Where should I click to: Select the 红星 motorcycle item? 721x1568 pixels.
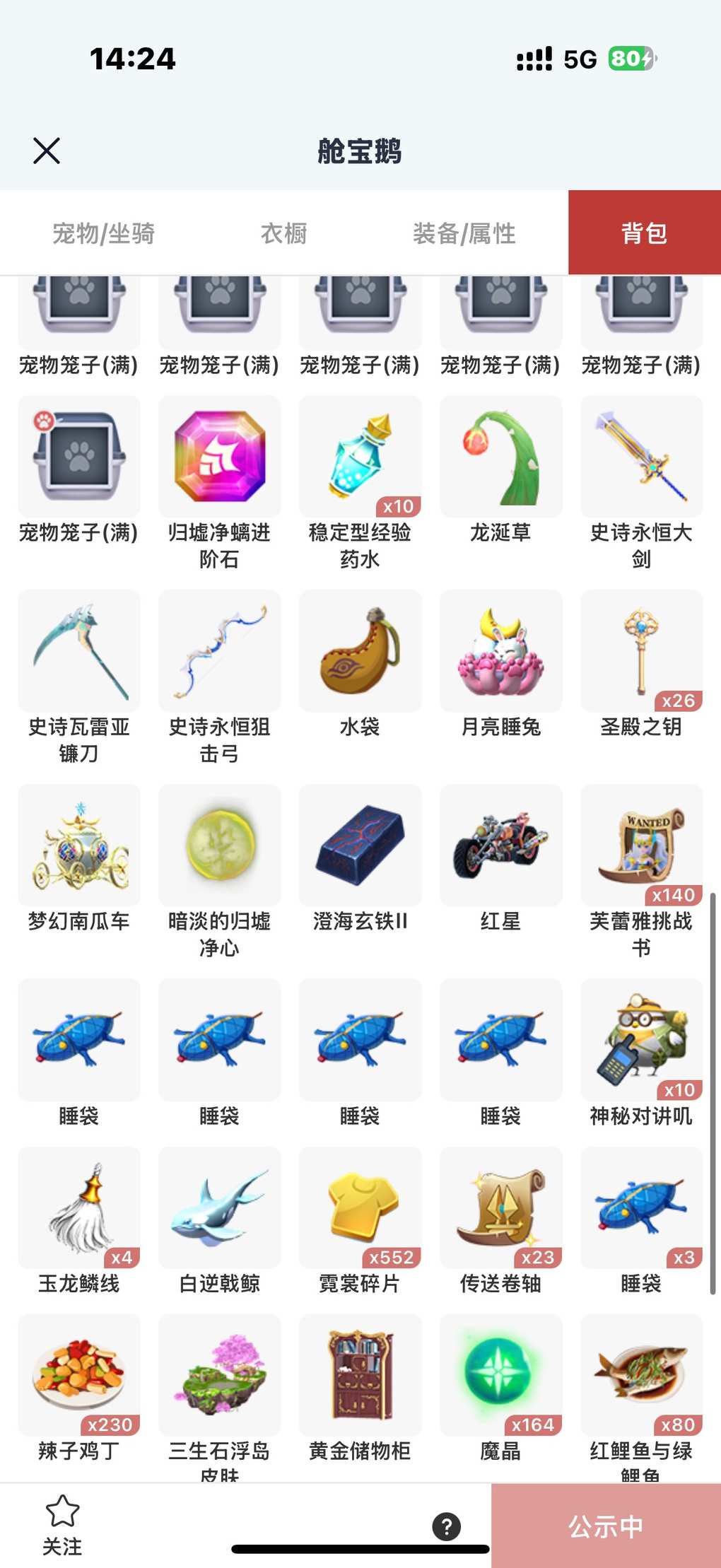(x=500, y=846)
